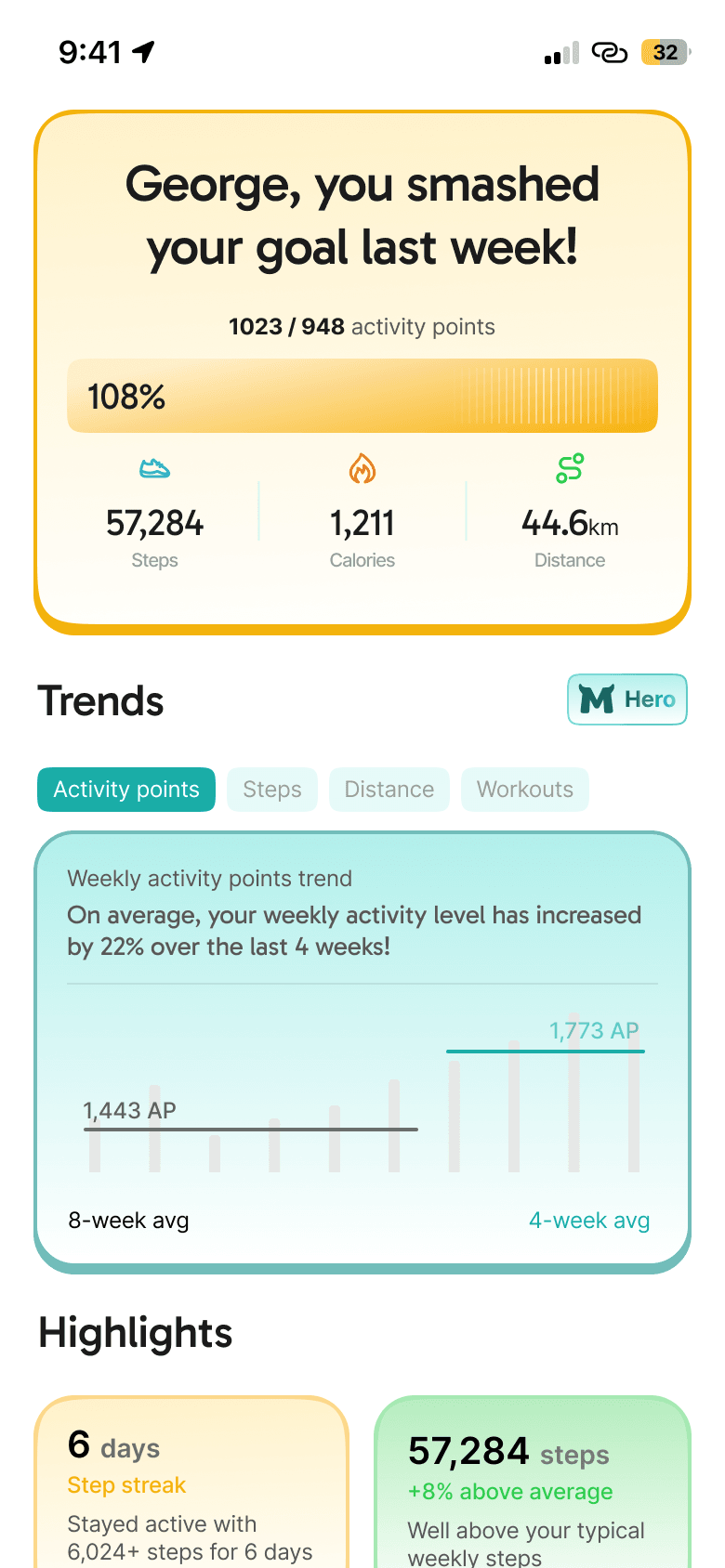Open the Hero badge with the M logo
Image resolution: width=725 pixels, height=1568 pixels.
coord(626,699)
